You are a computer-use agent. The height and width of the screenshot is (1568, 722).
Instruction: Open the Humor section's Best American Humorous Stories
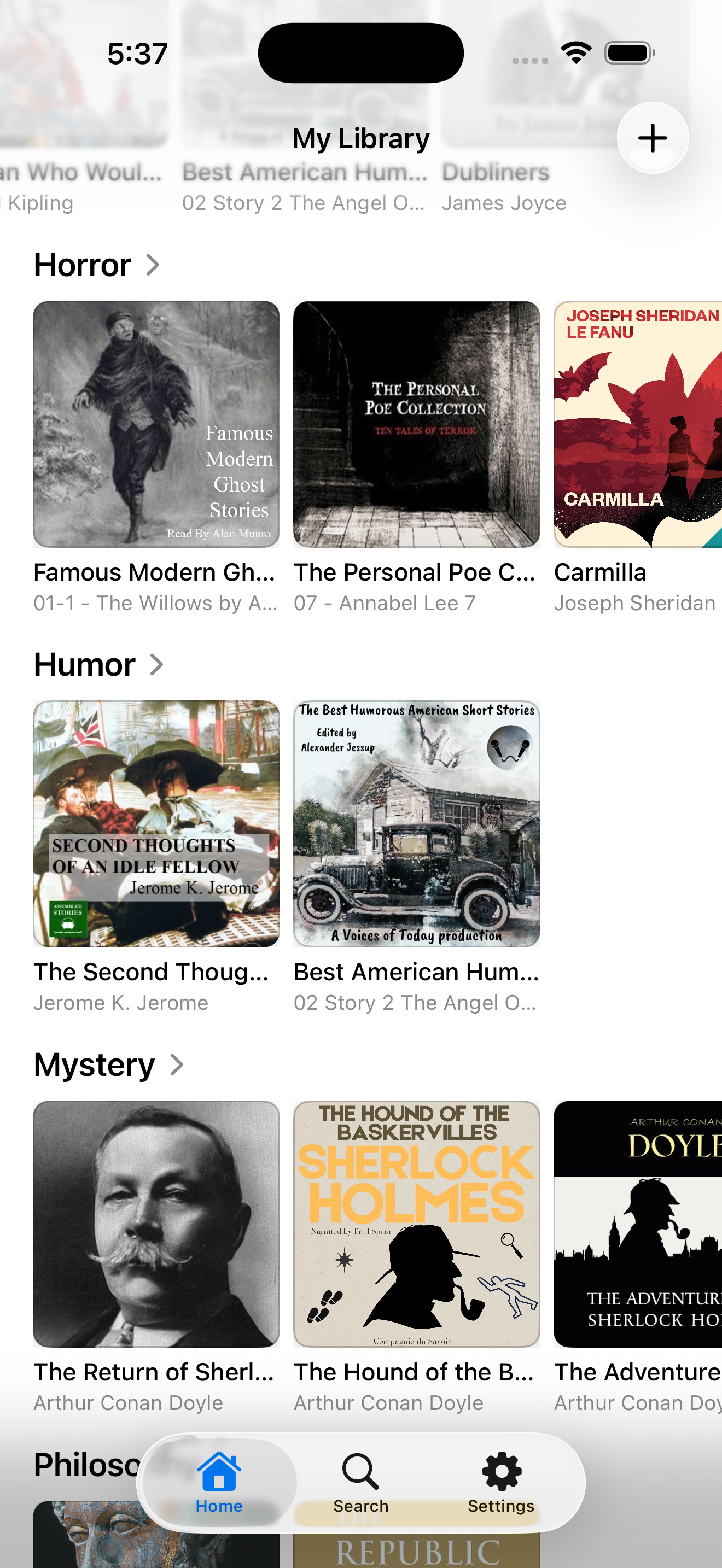click(x=416, y=823)
